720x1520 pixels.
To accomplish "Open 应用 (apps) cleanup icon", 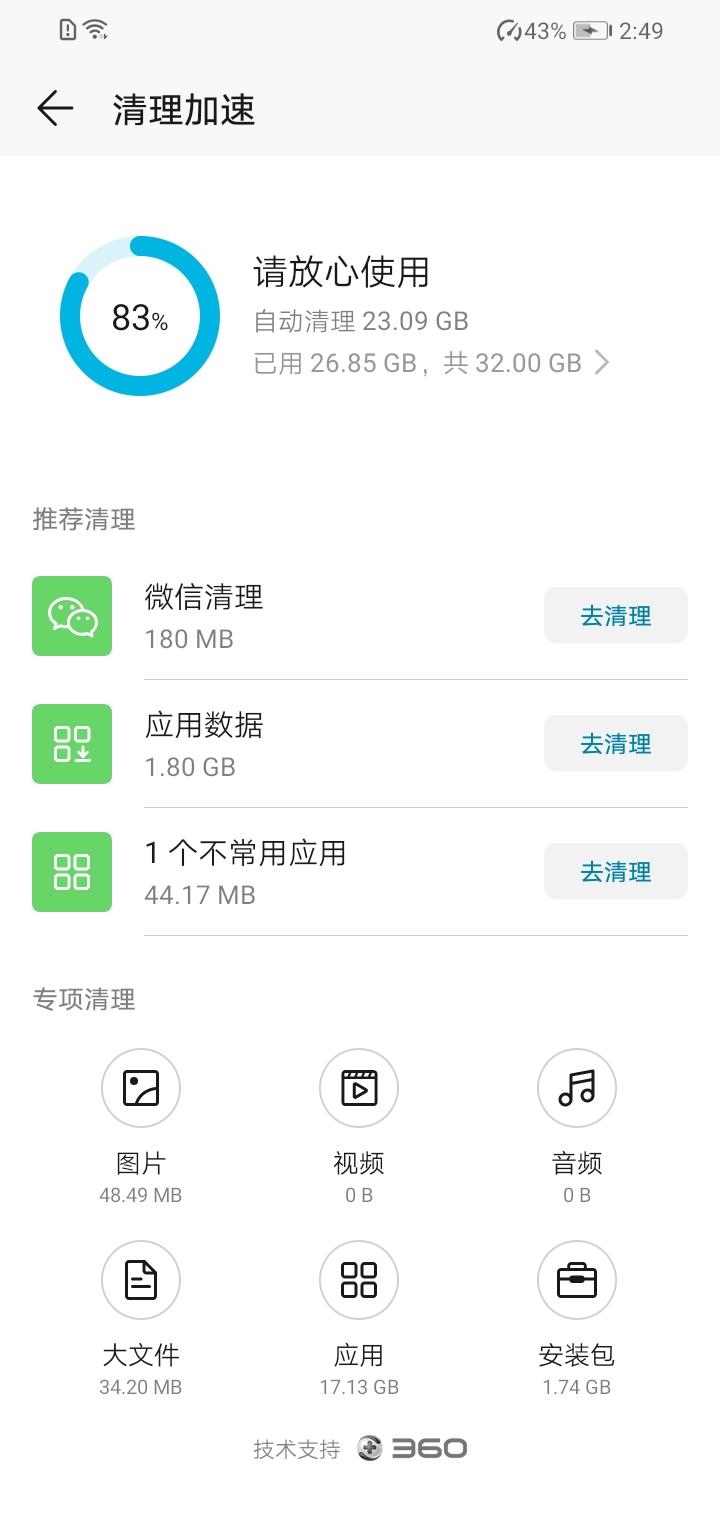I will click(358, 1279).
